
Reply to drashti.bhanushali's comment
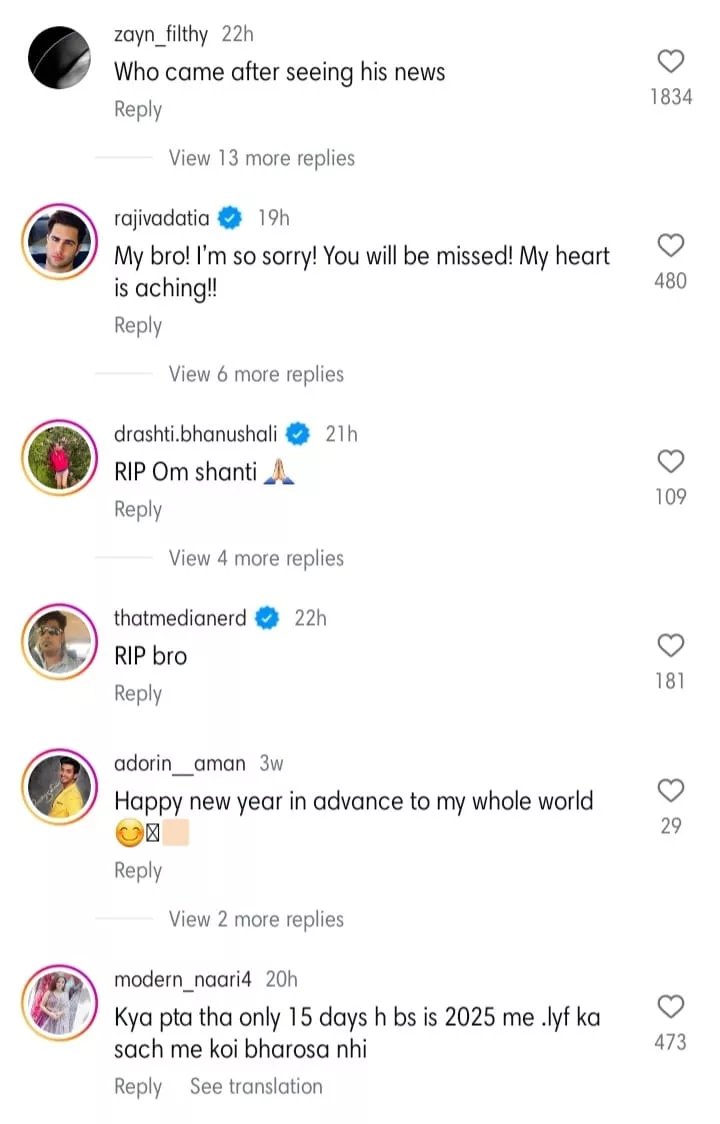138,510
